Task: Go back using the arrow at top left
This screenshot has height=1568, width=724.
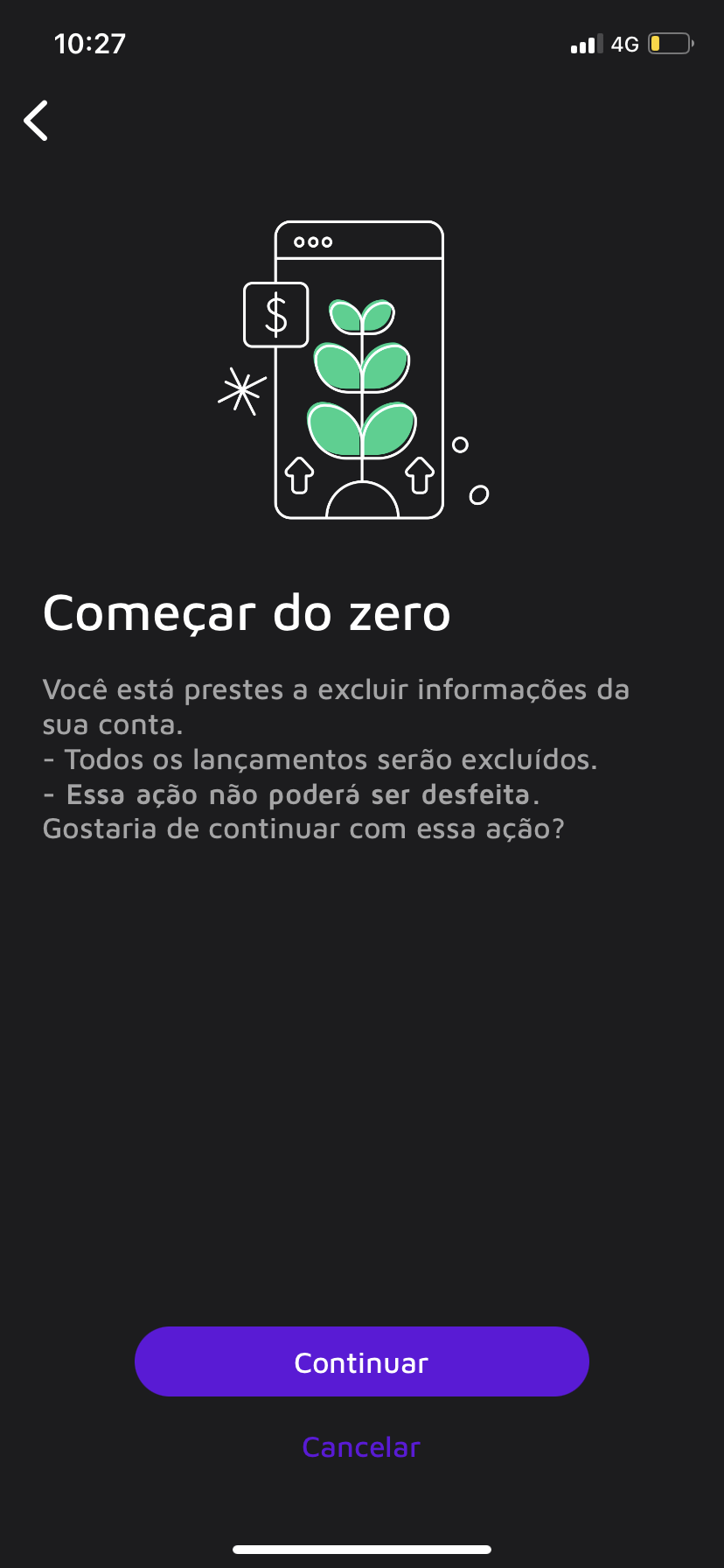Action: pos(36,120)
